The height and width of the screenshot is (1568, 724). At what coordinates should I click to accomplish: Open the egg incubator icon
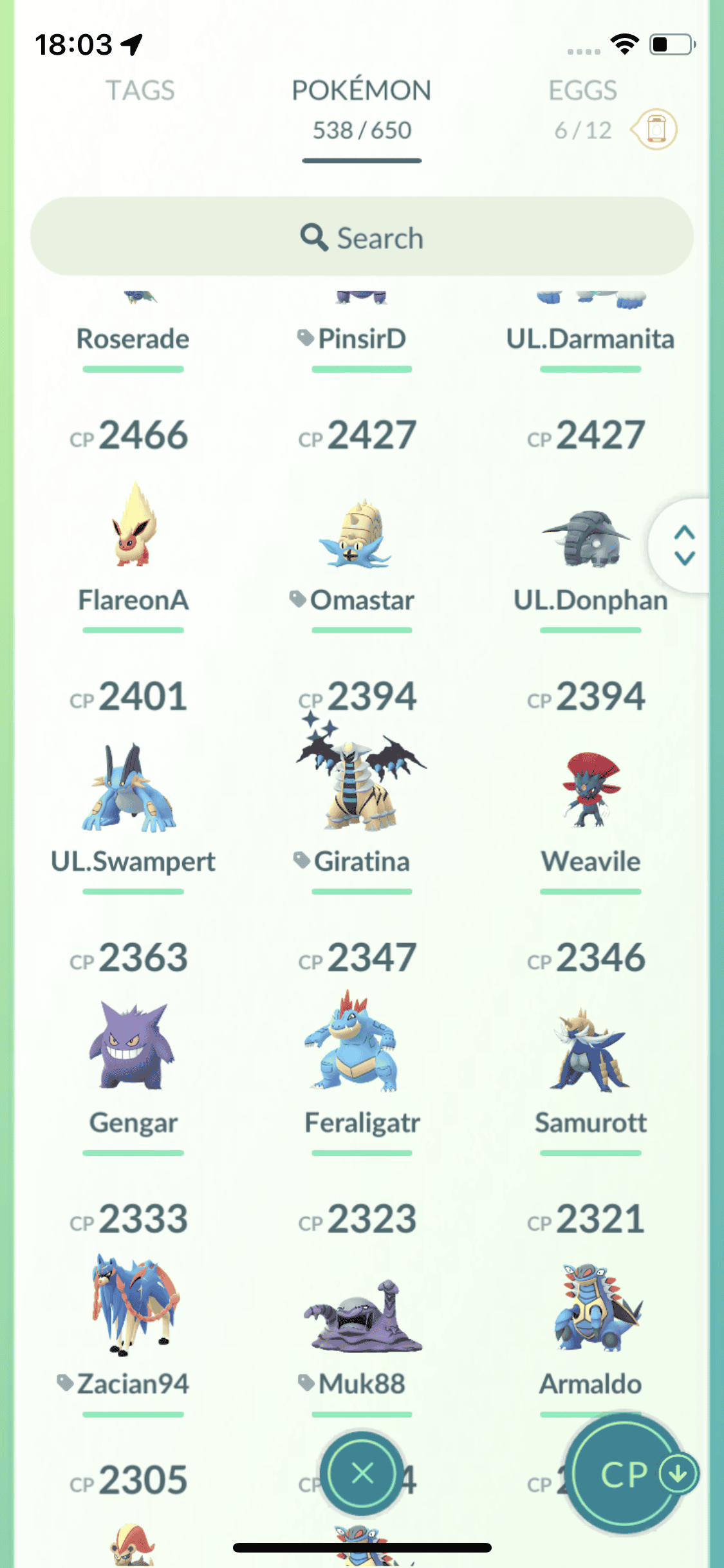655,129
